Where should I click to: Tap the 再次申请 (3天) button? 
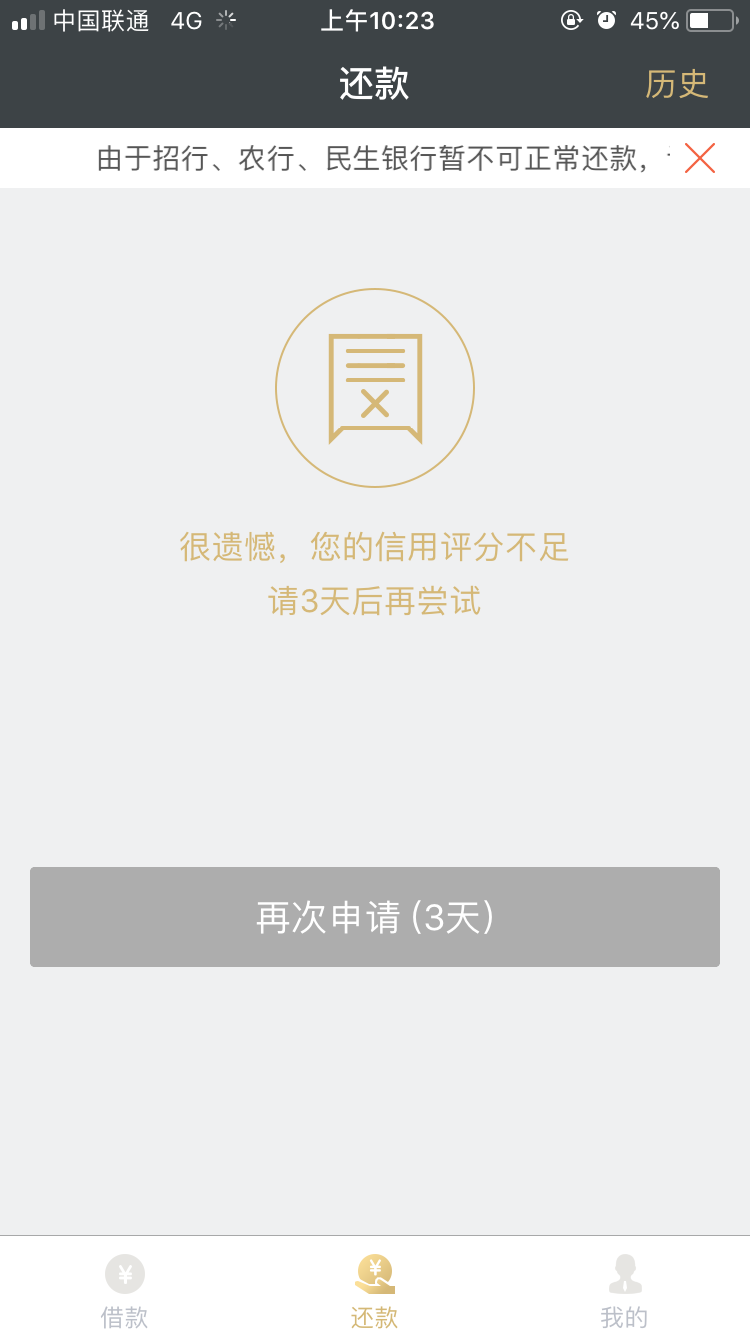coord(375,917)
